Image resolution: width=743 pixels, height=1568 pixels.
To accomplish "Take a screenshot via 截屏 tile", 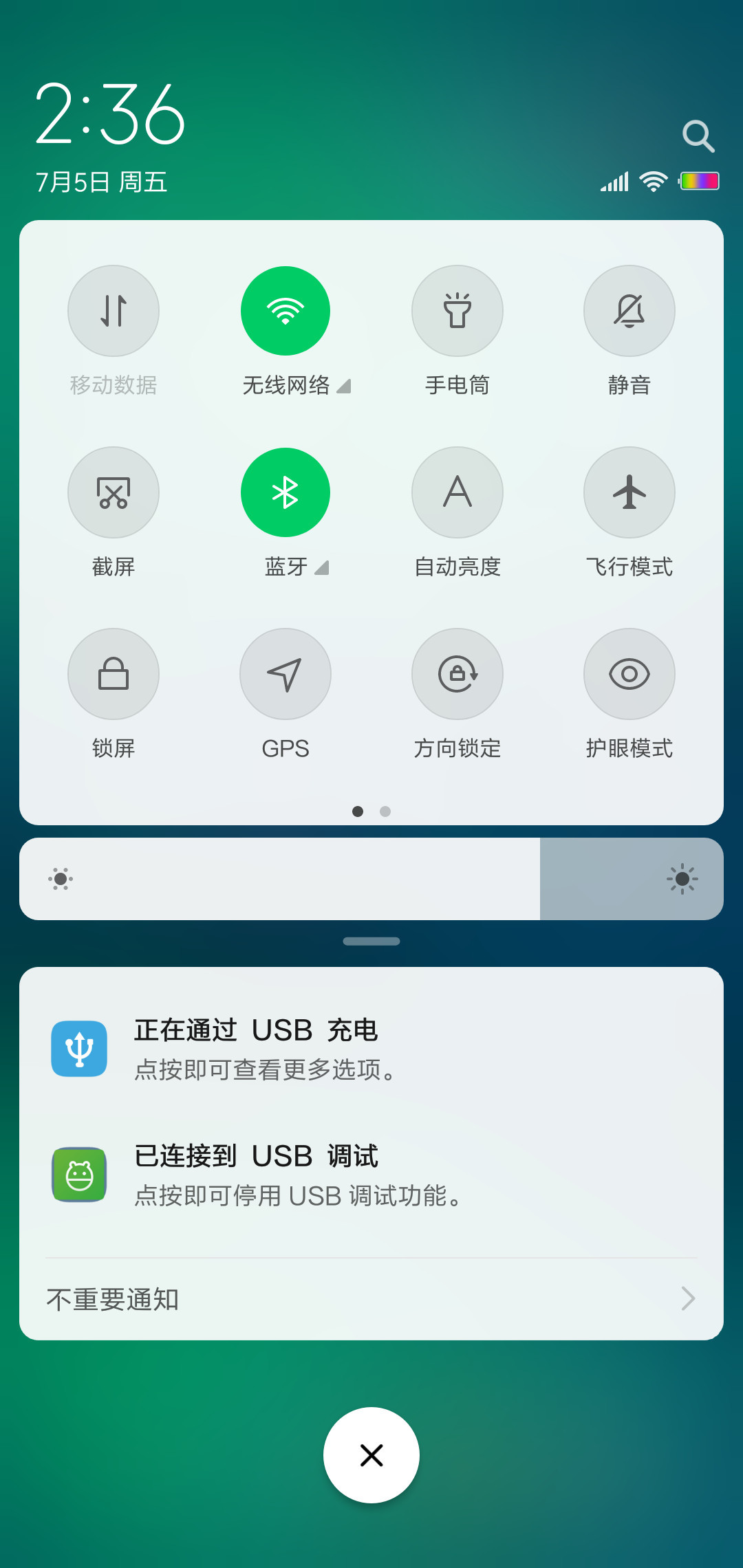I will click(x=114, y=492).
